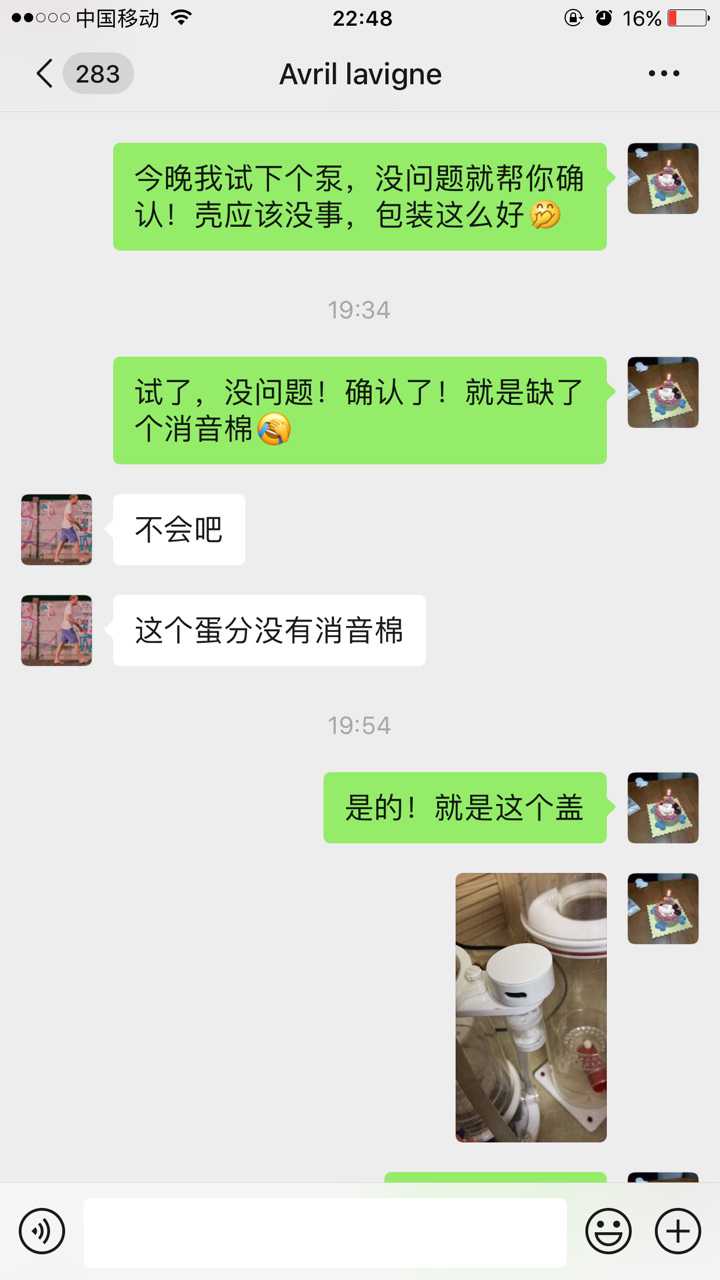The height and width of the screenshot is (1280, 720).
Task: Tap the message text field
Action: 324,1232
